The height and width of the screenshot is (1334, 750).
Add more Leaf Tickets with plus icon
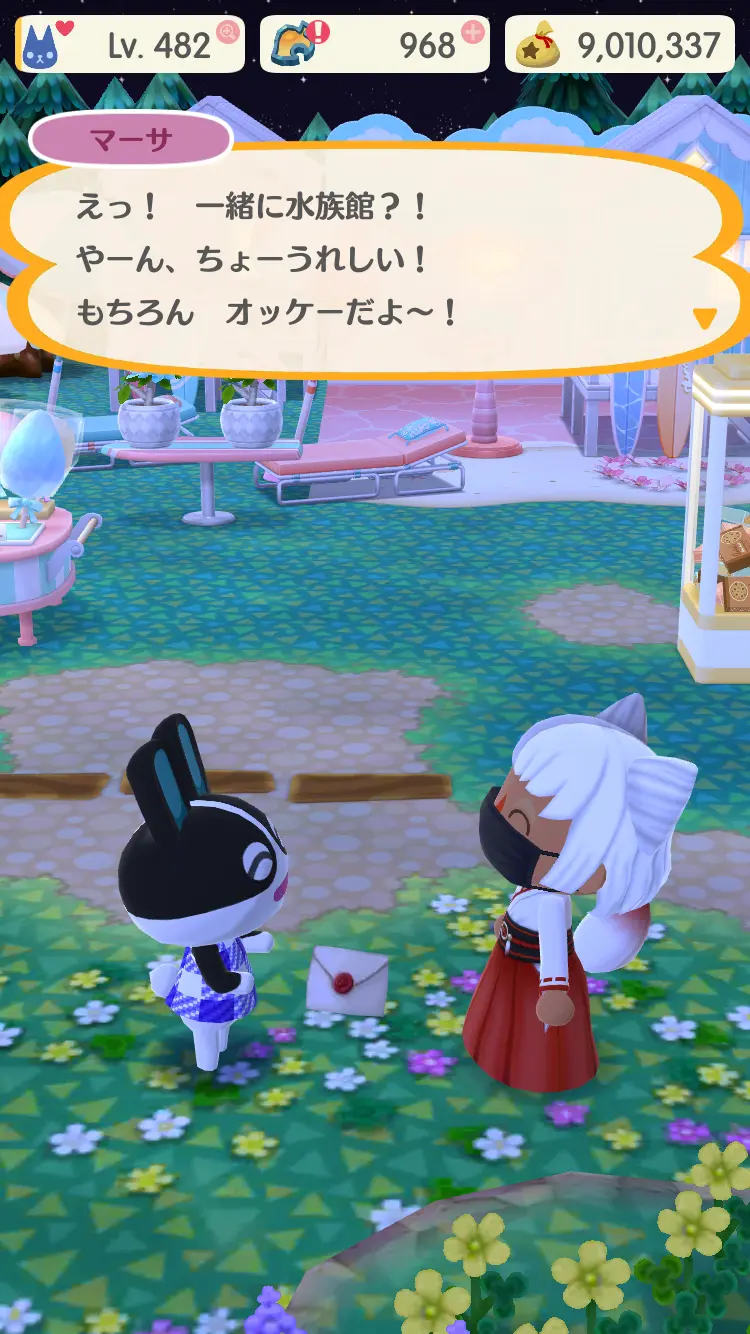[473, 33]
